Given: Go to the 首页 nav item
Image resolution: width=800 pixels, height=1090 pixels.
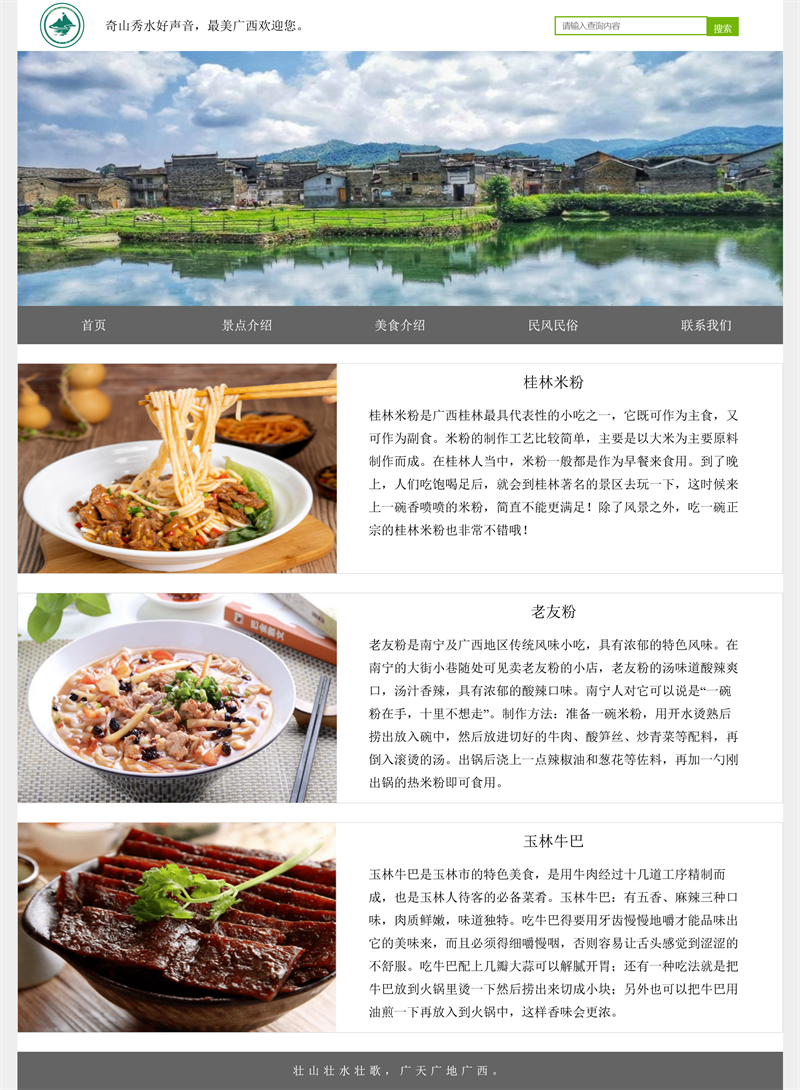Looking at the screenshot, I should tap(94, 325).
